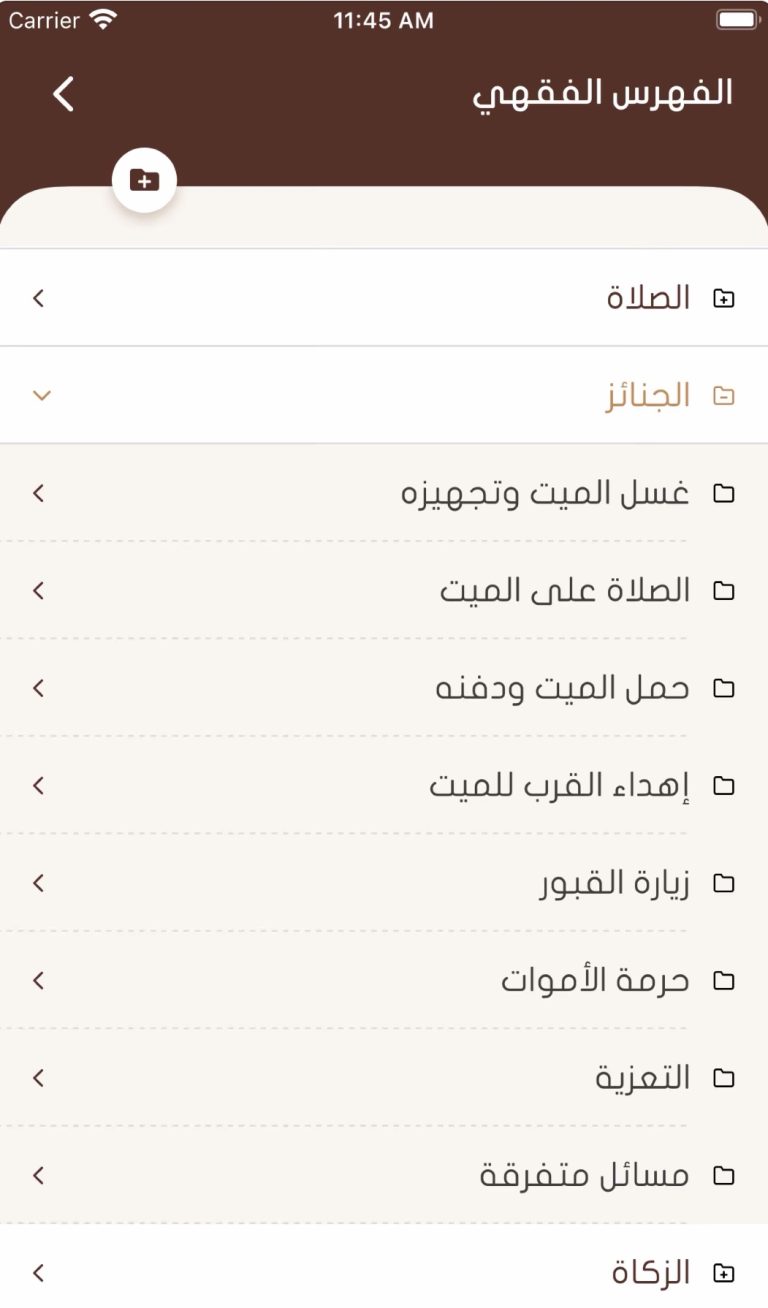Expand the الصلاة category
Screen dimensions: 768x1308
648,298
